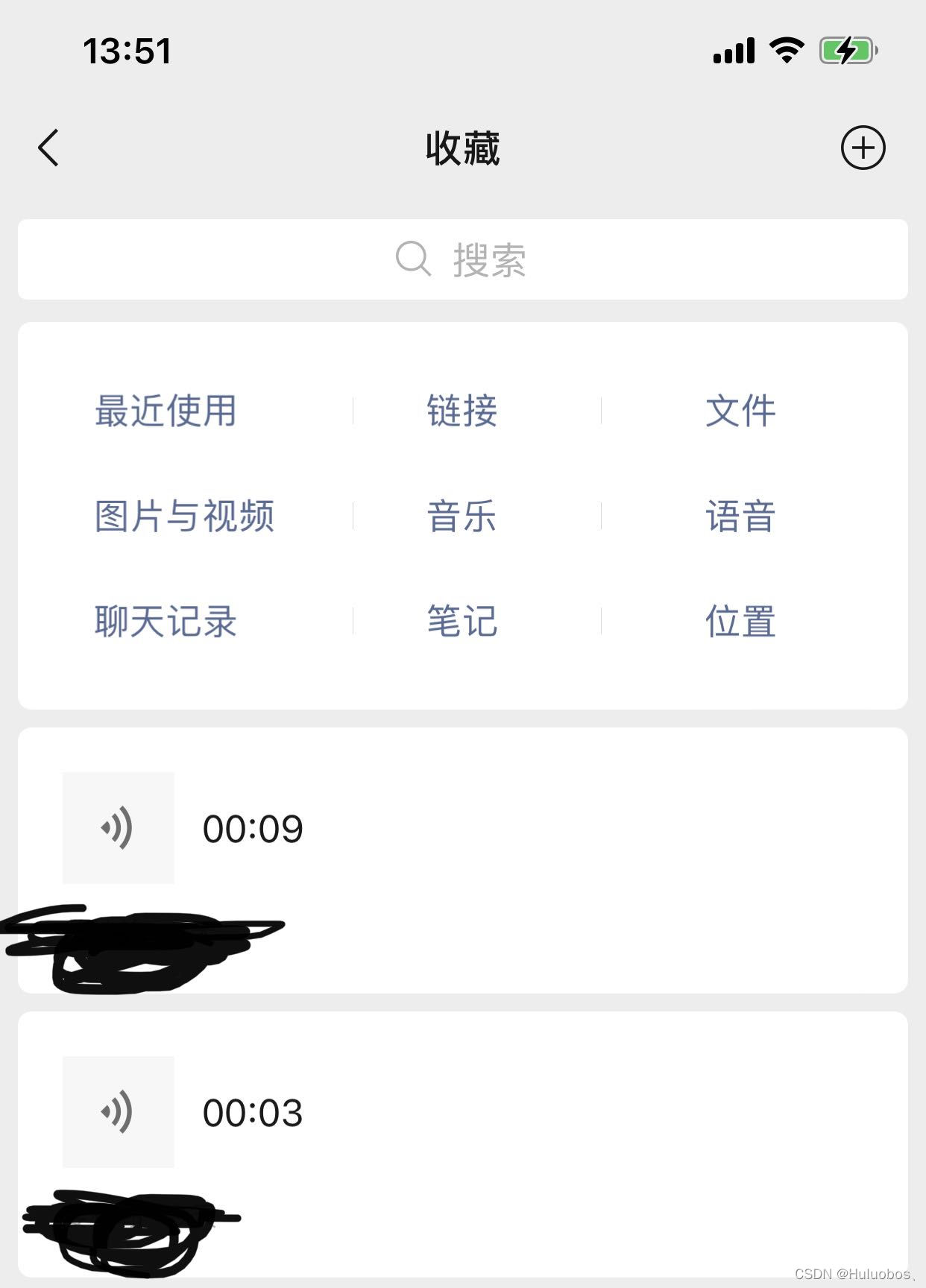Filter favorites by 最近使用
This screenshot has height=1288, width=926.
pos(166,411)
